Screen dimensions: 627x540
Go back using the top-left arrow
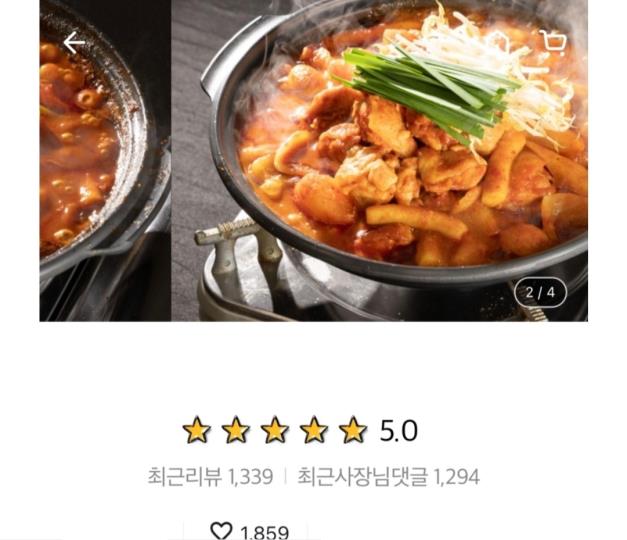74,43
